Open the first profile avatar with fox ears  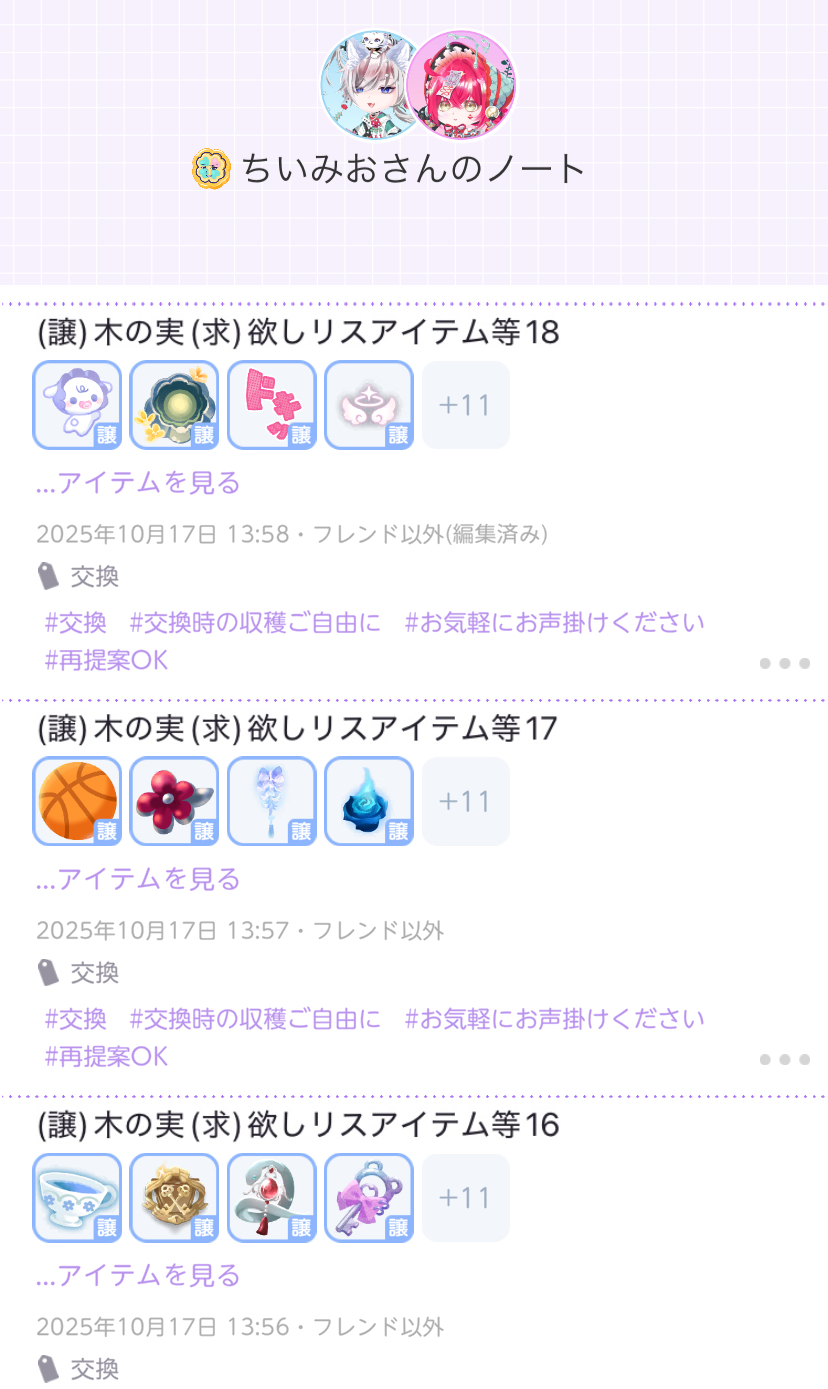click(x=368, y=86)
